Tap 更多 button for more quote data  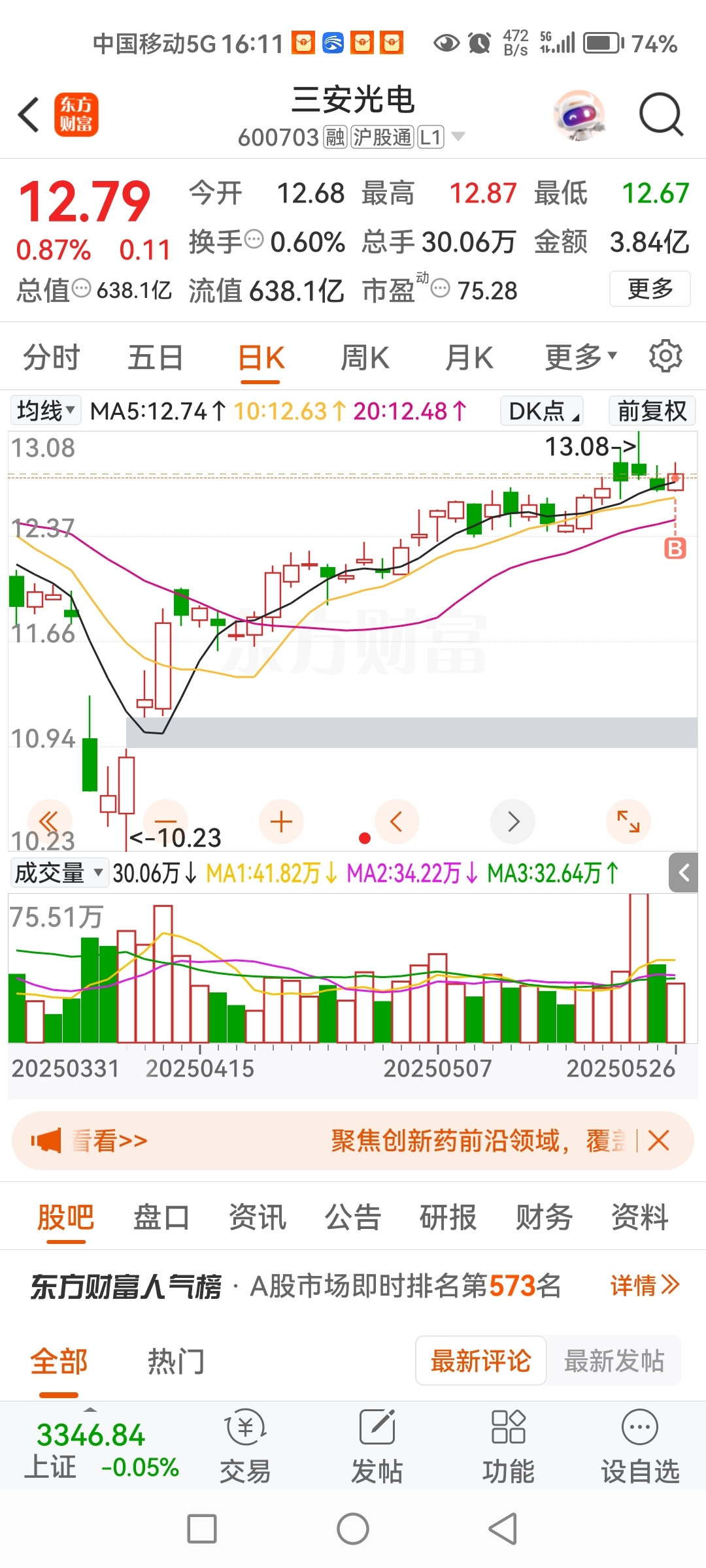pyautogui.click(x=650, y=289)
